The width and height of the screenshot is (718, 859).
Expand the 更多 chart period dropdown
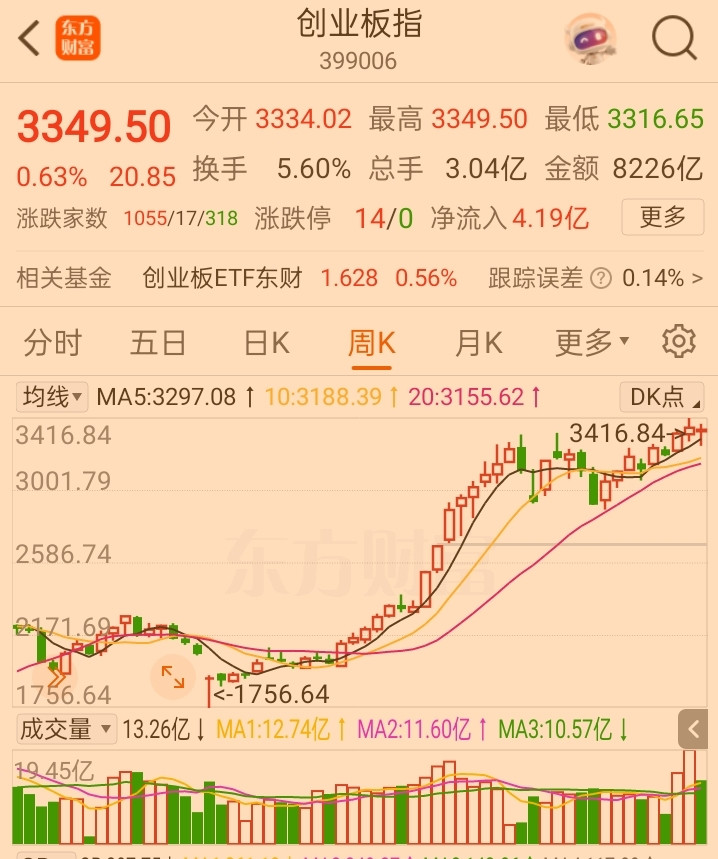591,343
